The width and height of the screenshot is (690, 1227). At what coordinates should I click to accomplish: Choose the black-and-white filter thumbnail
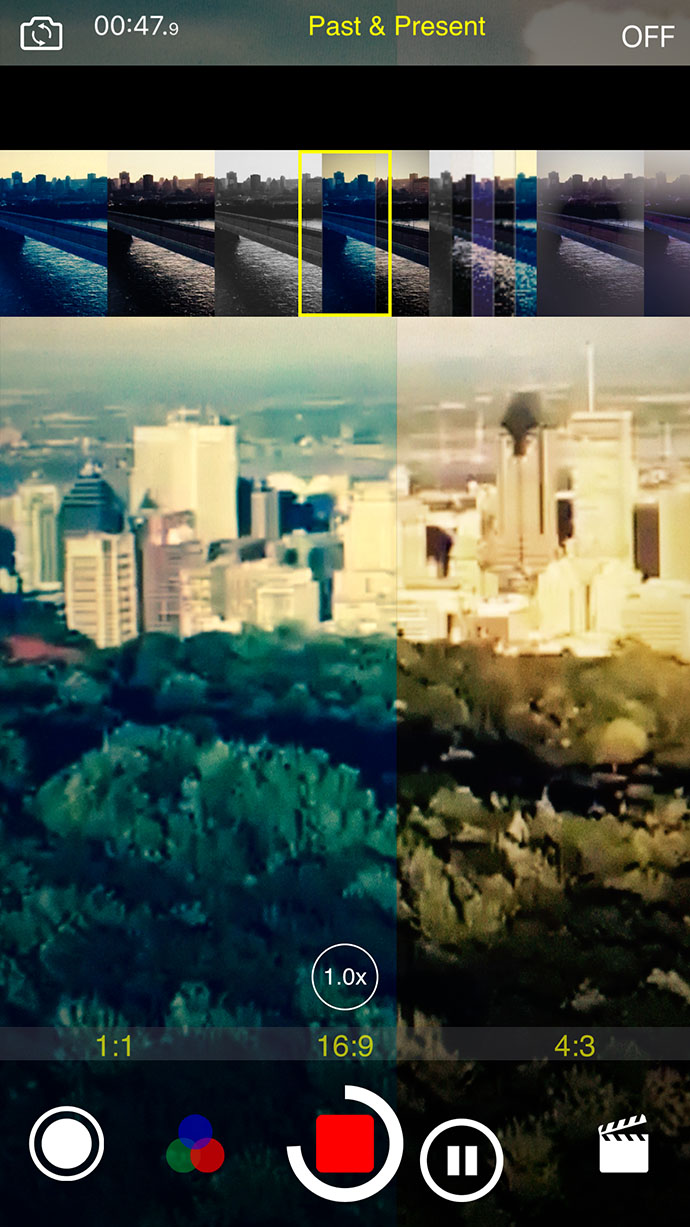pos(257,233)
